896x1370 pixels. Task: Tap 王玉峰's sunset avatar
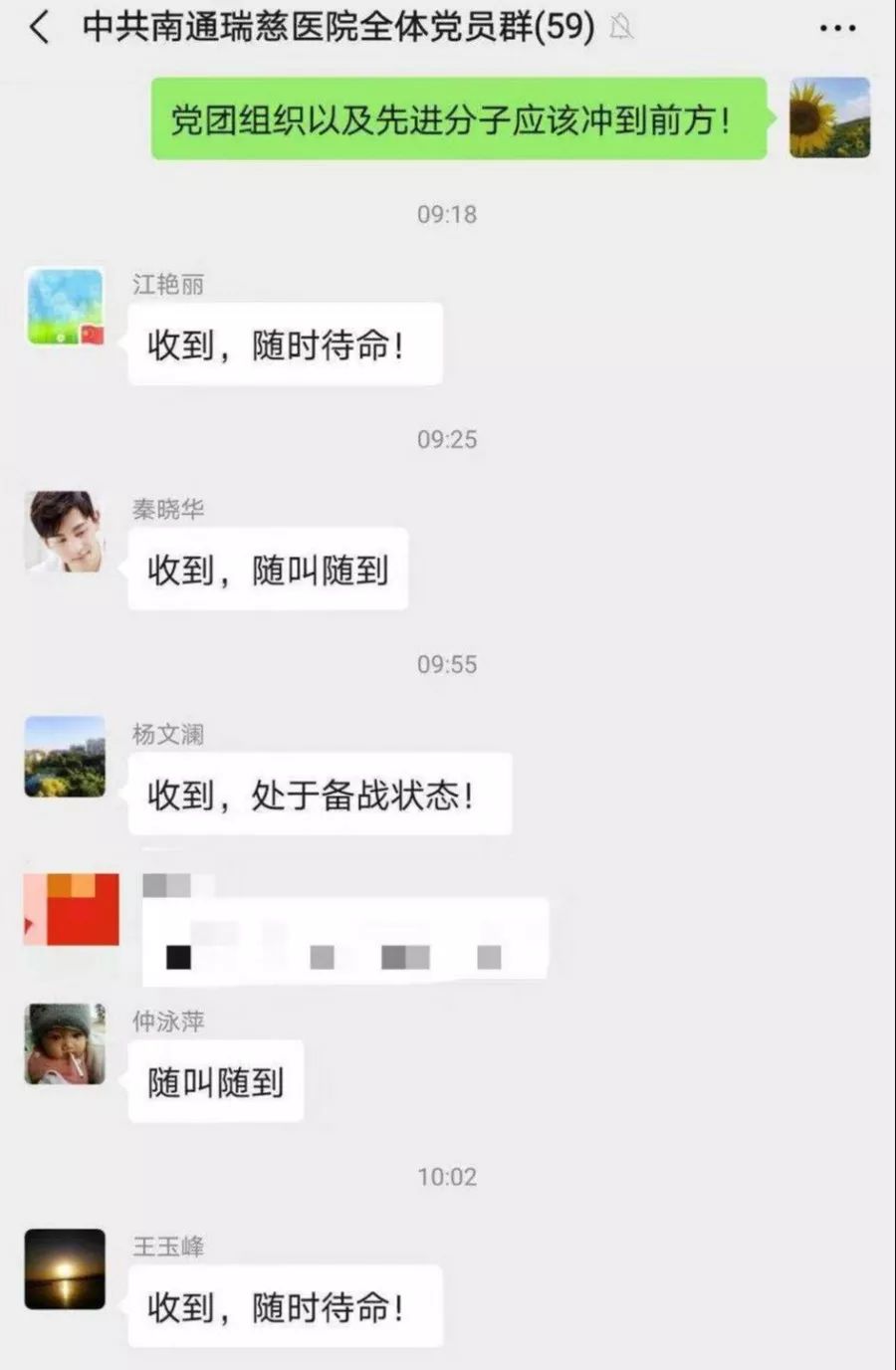coord(65,1268)
